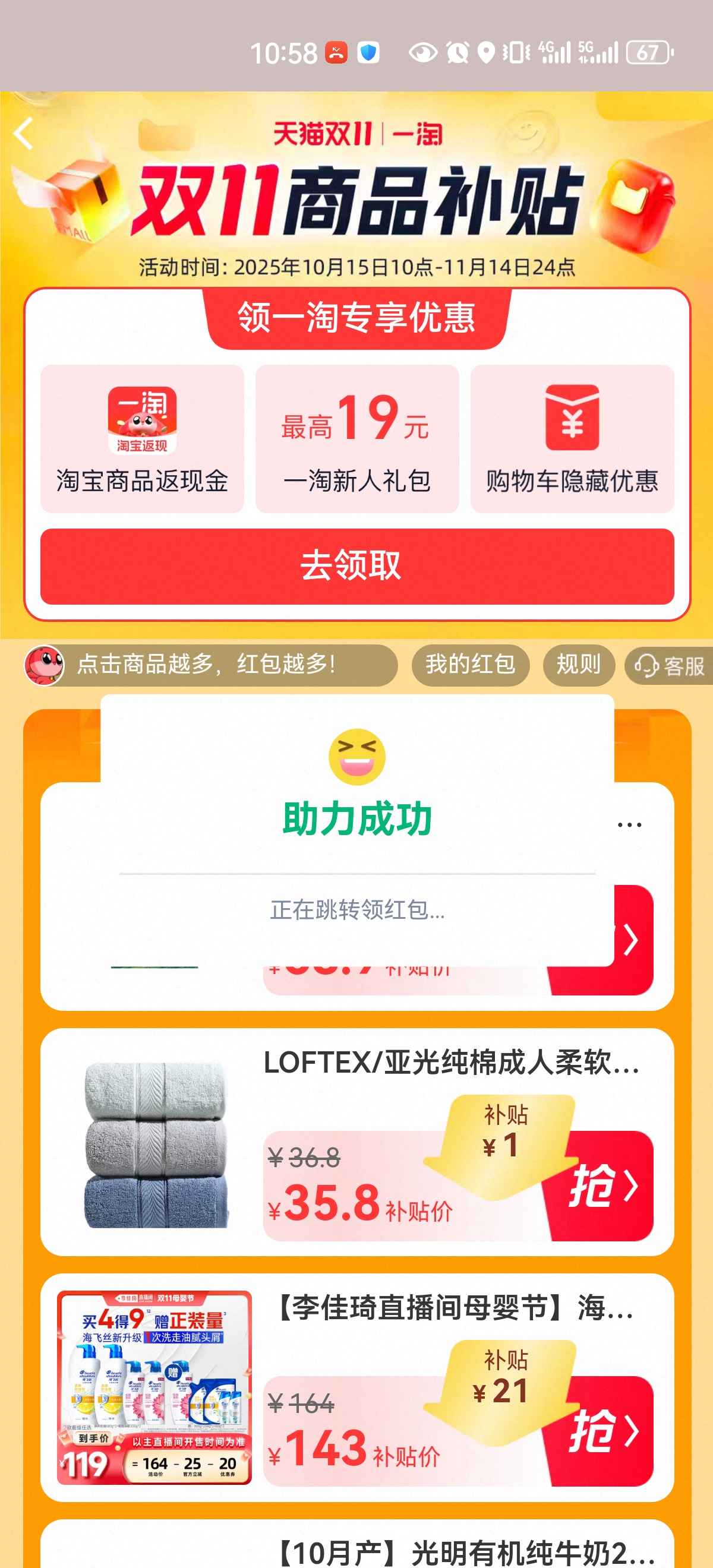Tap the red 去领取 button
The width and height of the screenshot is (713, 1568).
click(357, 566)
